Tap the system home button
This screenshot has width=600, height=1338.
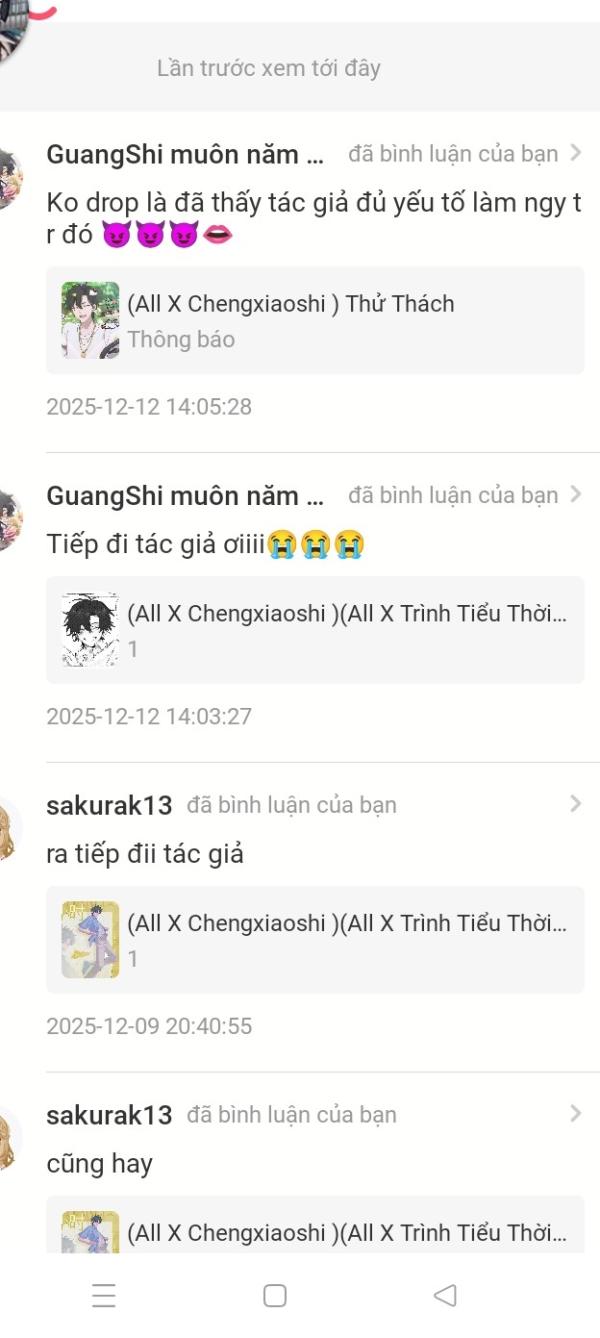click(275, 1296)
